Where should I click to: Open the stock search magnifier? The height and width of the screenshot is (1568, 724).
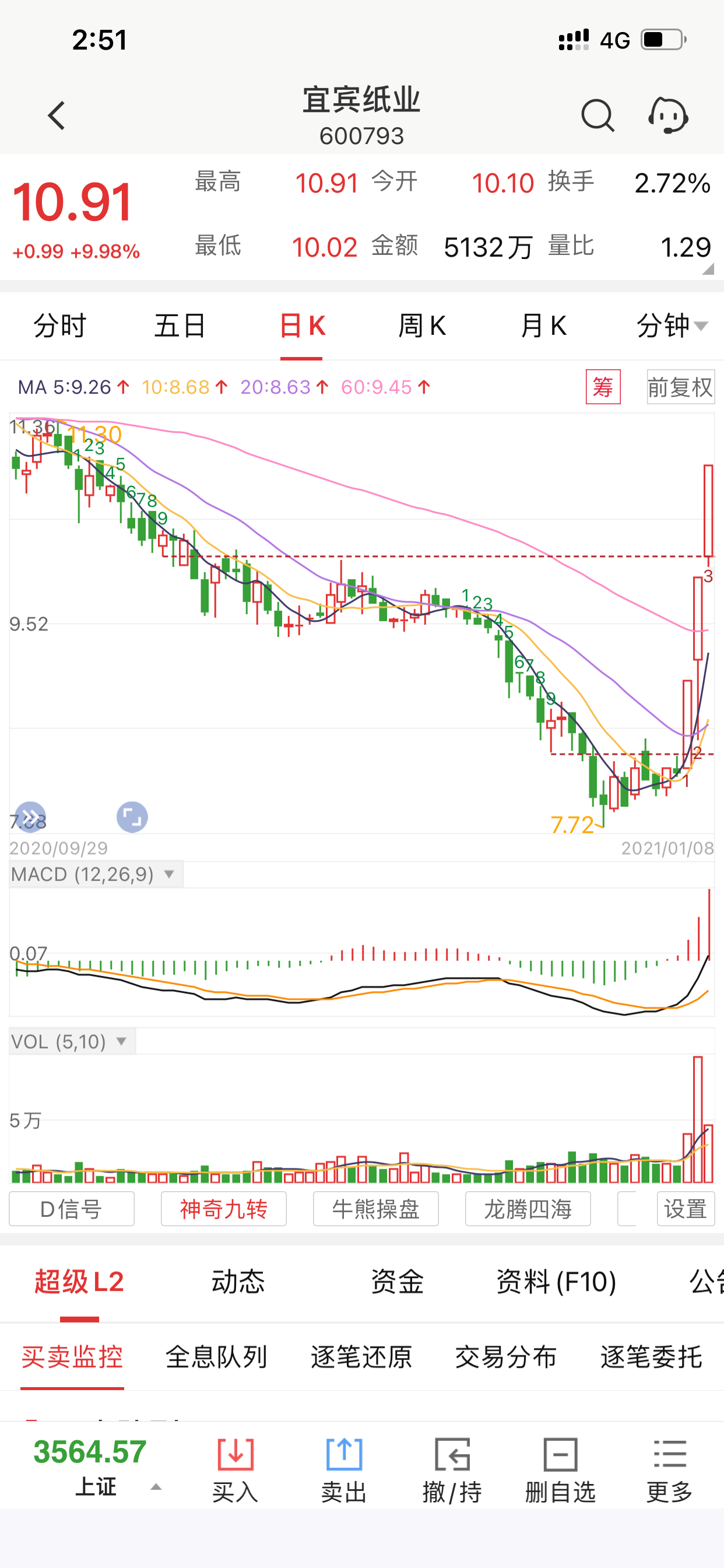(x=597, y=115)
